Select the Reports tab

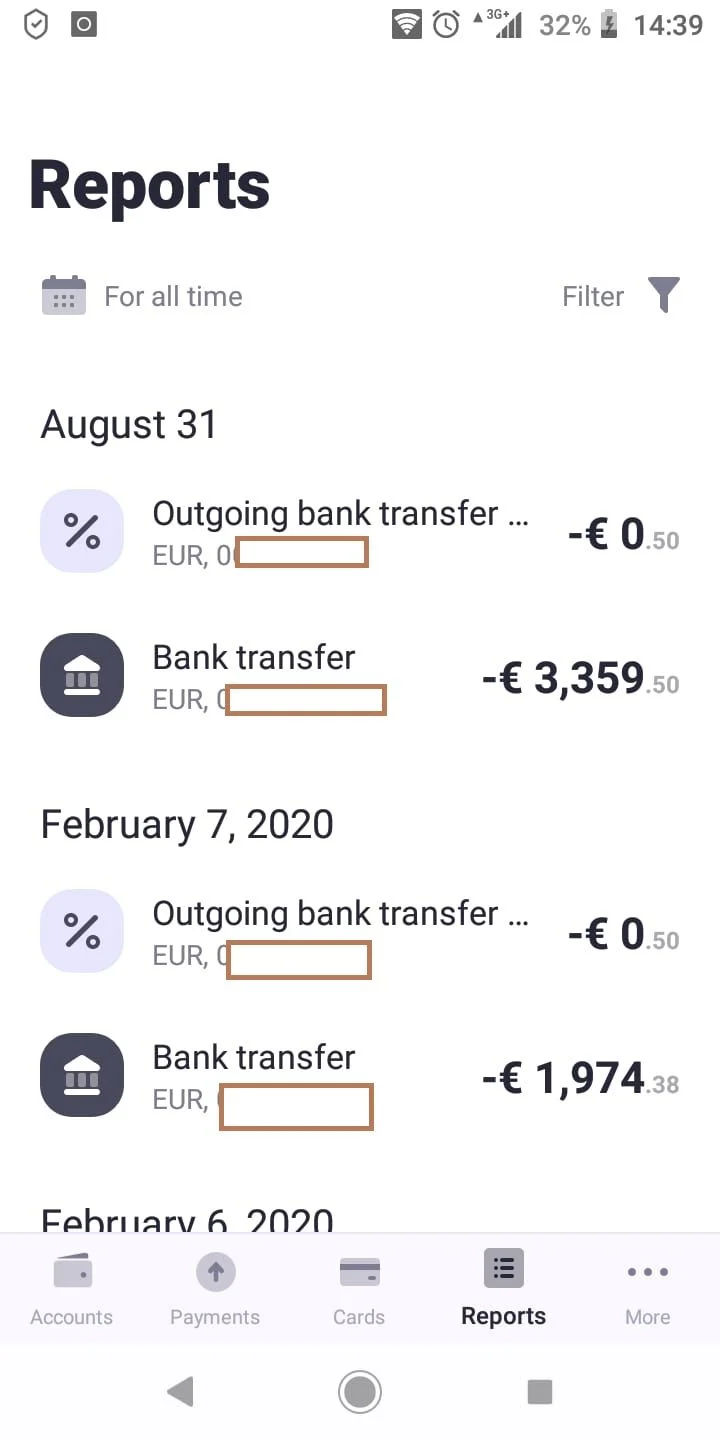[504, 1289]
